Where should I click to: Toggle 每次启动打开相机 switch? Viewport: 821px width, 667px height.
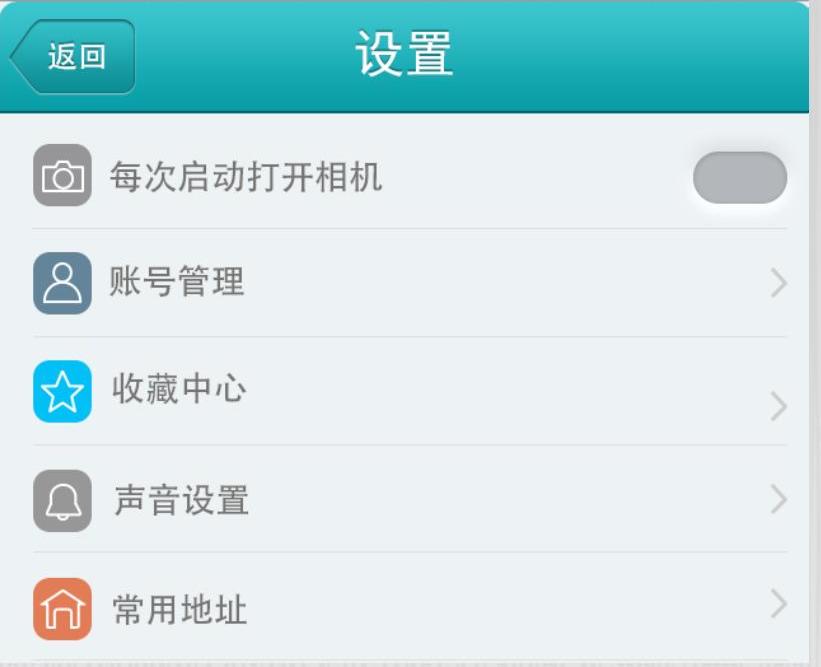tap(739, 178)
